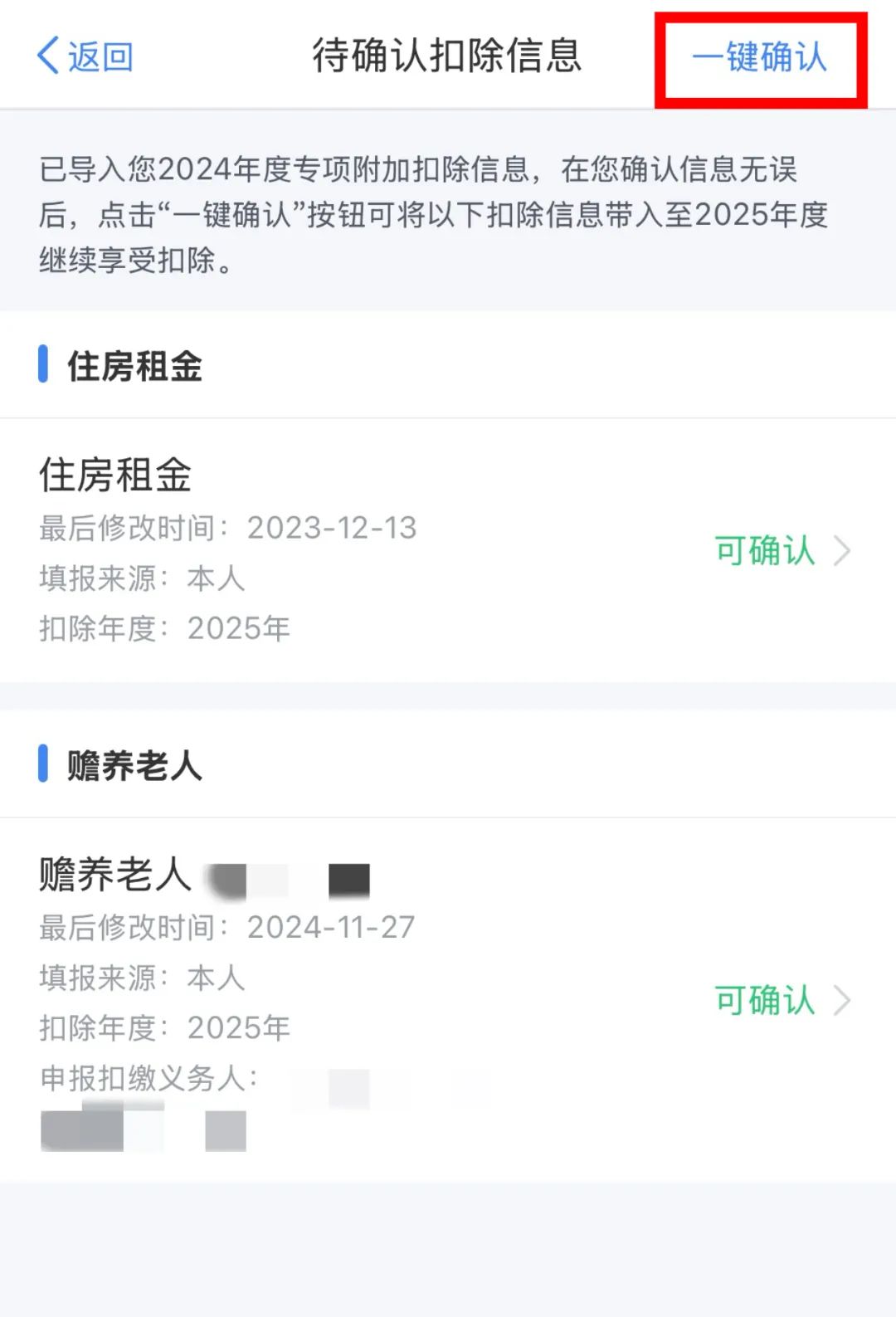Tap the redacted 申报扣缴义务人 field
The width and height of the screenshot is (896, 1317).
249,1079
